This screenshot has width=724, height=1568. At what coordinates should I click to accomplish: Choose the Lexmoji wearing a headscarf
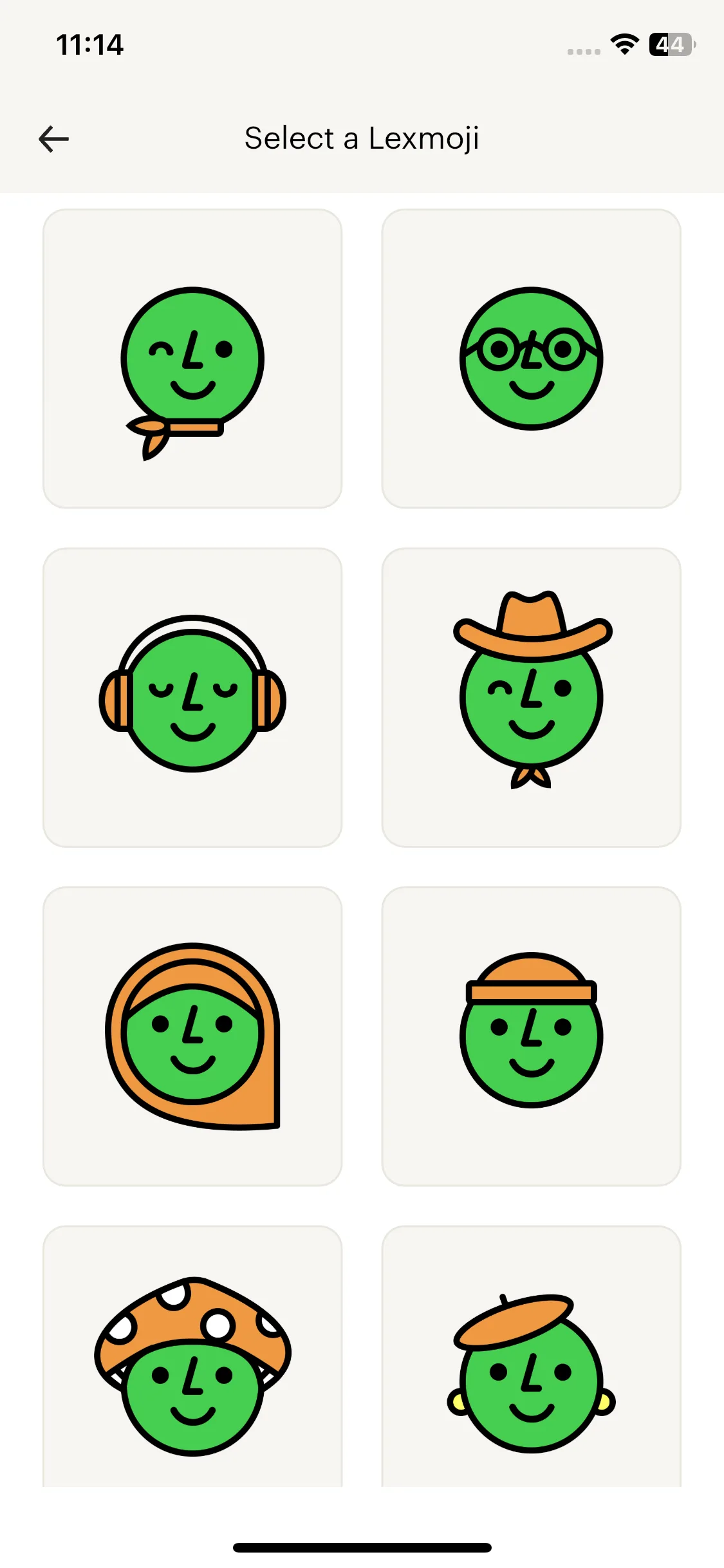point(192,1036)
